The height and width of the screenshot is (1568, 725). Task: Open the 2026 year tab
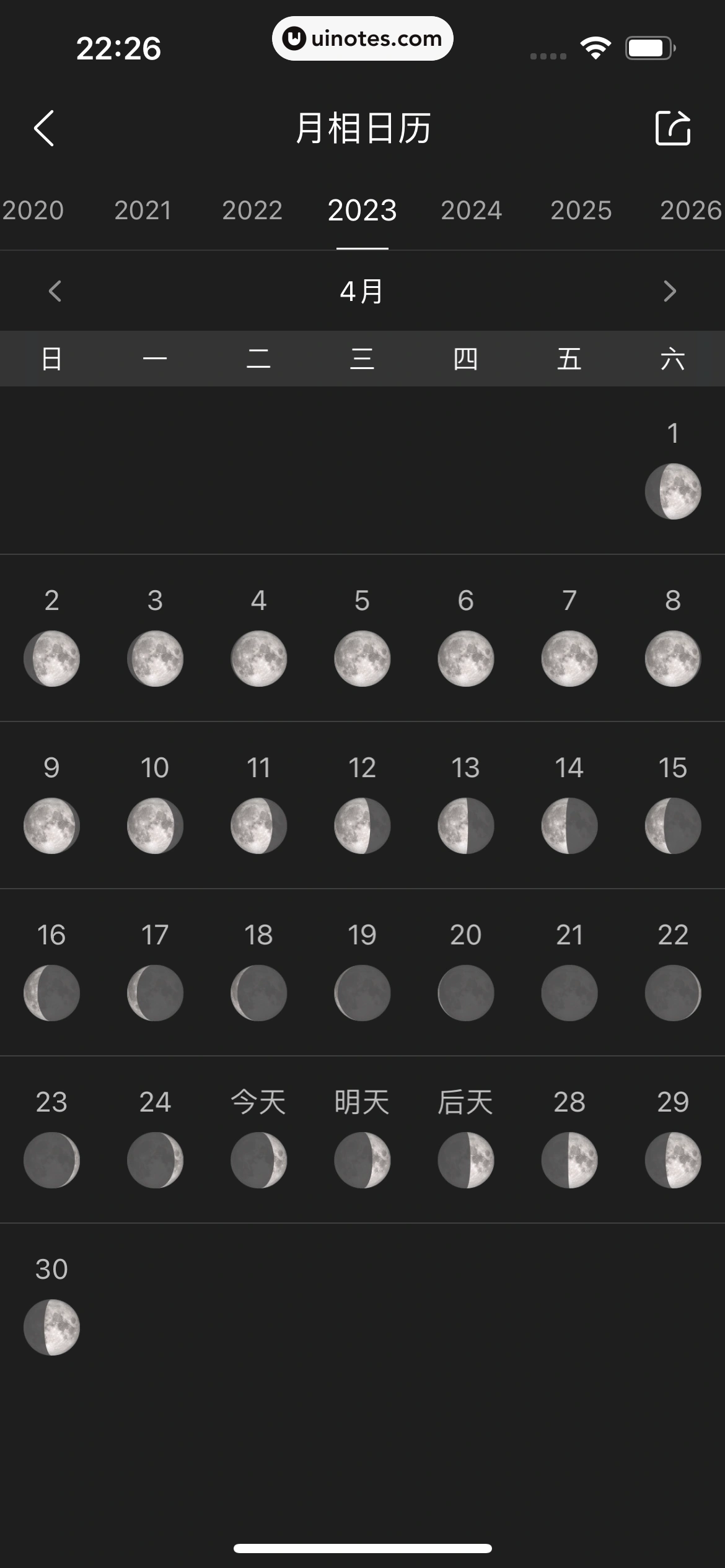click(690, 211)
